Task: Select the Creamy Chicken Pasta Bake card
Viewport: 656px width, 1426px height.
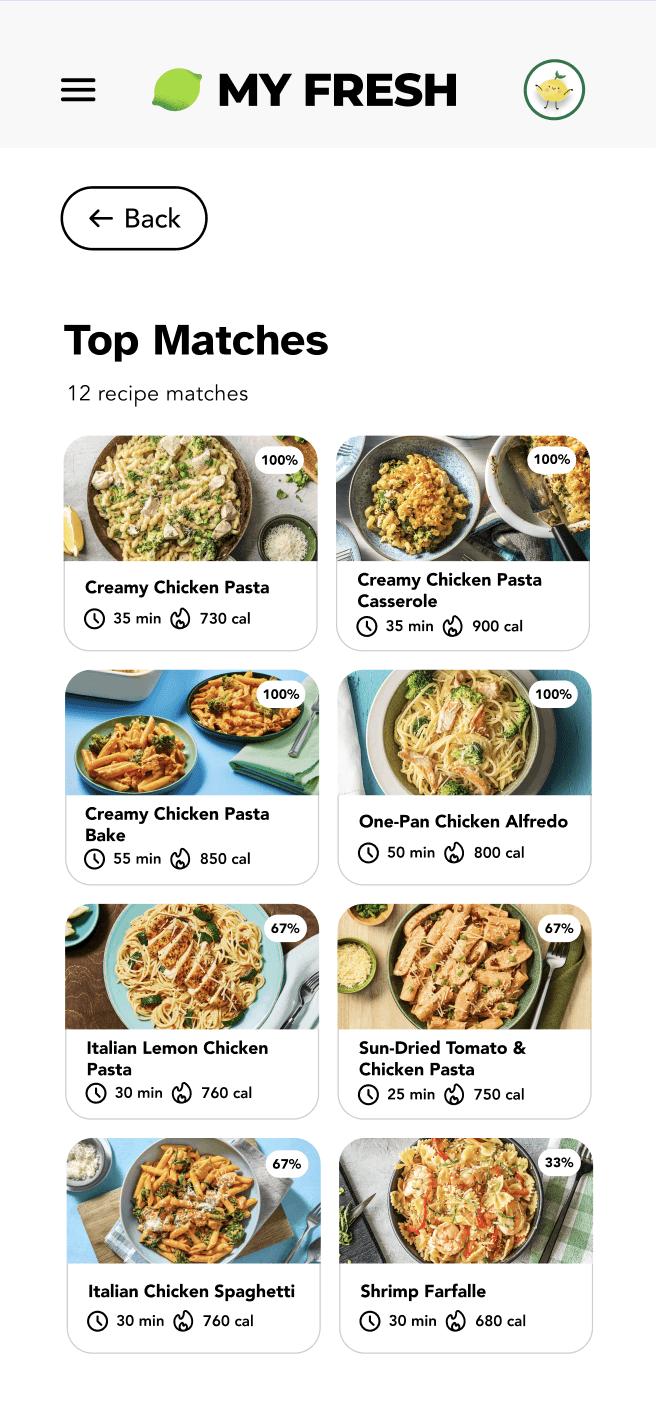Action: tap(192, 777)
